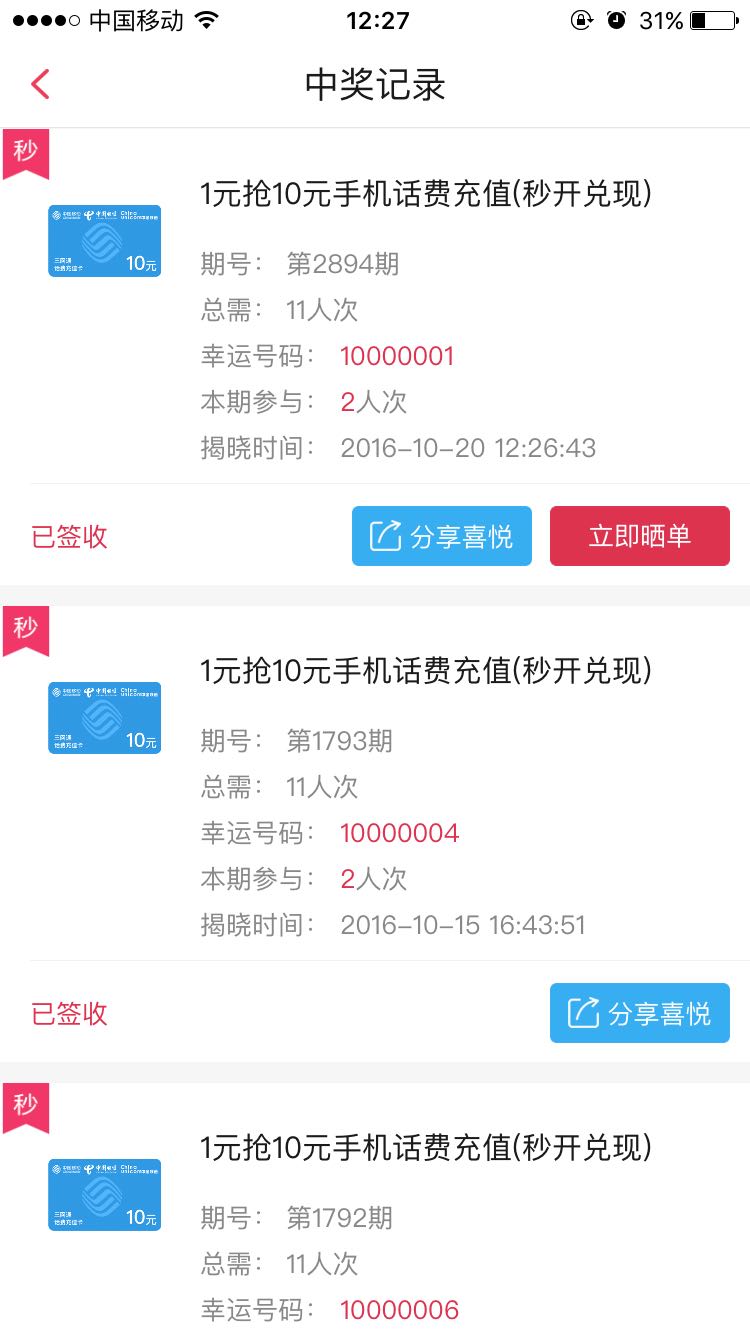Screen dimensions: 750x1334
Task: Open the 第1792期 prize record card
Action: (x=375, y=1208)
